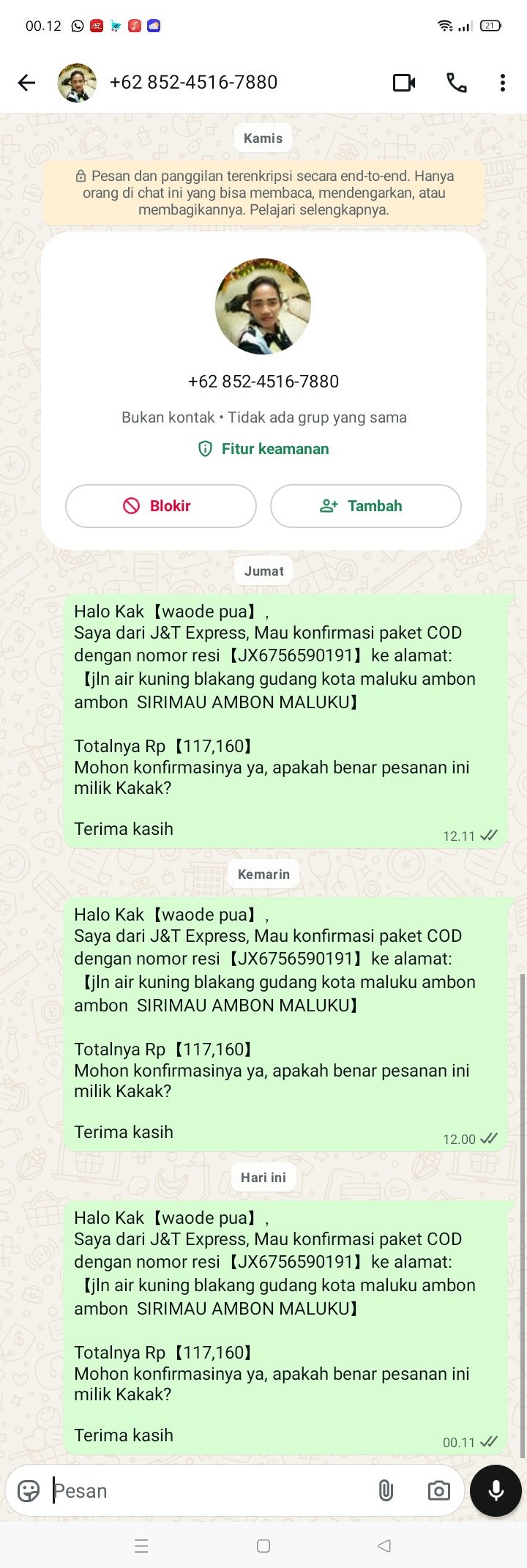Open the emoji and sticker picker
The width and height of the screenshot is (527, 1568).
(x=29, y=1490)
